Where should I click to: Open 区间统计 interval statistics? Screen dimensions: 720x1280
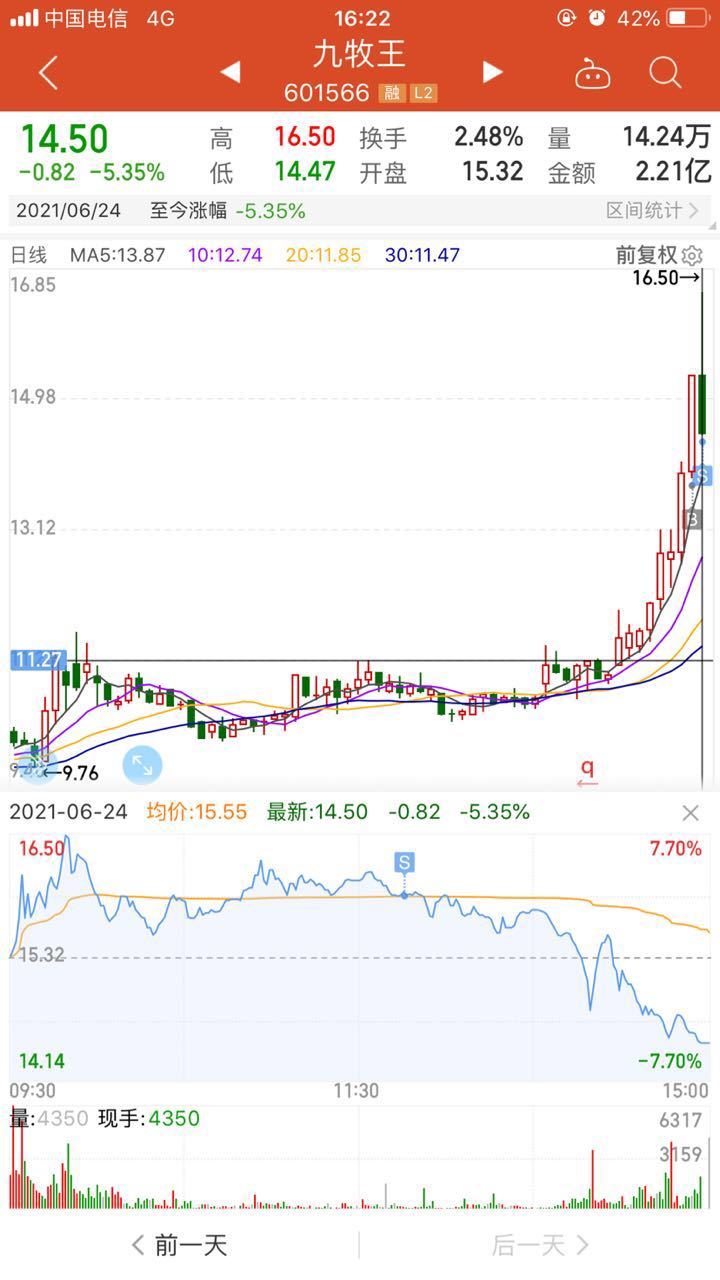pyautogui.click(x=657, y=210)
